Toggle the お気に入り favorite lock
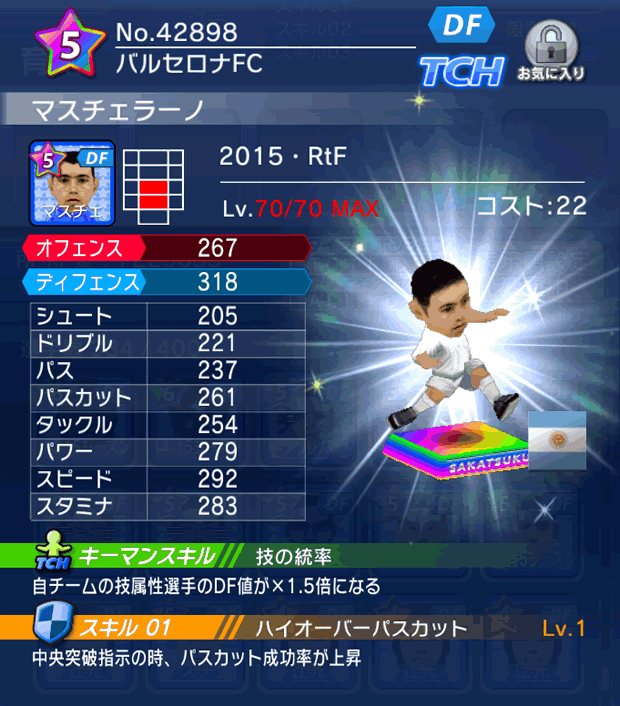The width and height of the screenshot is (620, 706). point(550,50)
